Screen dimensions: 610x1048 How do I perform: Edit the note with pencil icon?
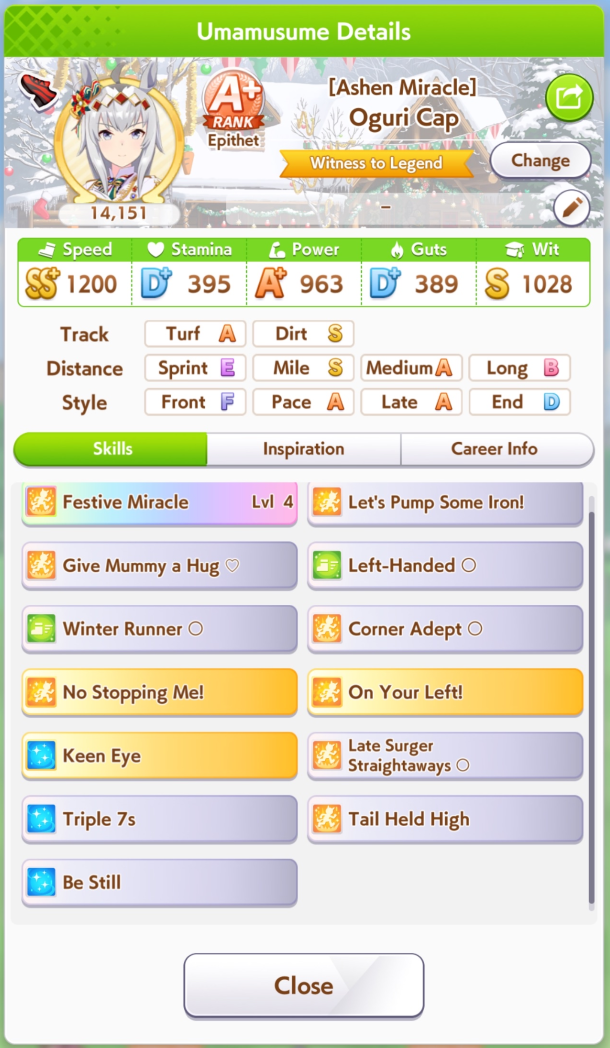(571, 208)
